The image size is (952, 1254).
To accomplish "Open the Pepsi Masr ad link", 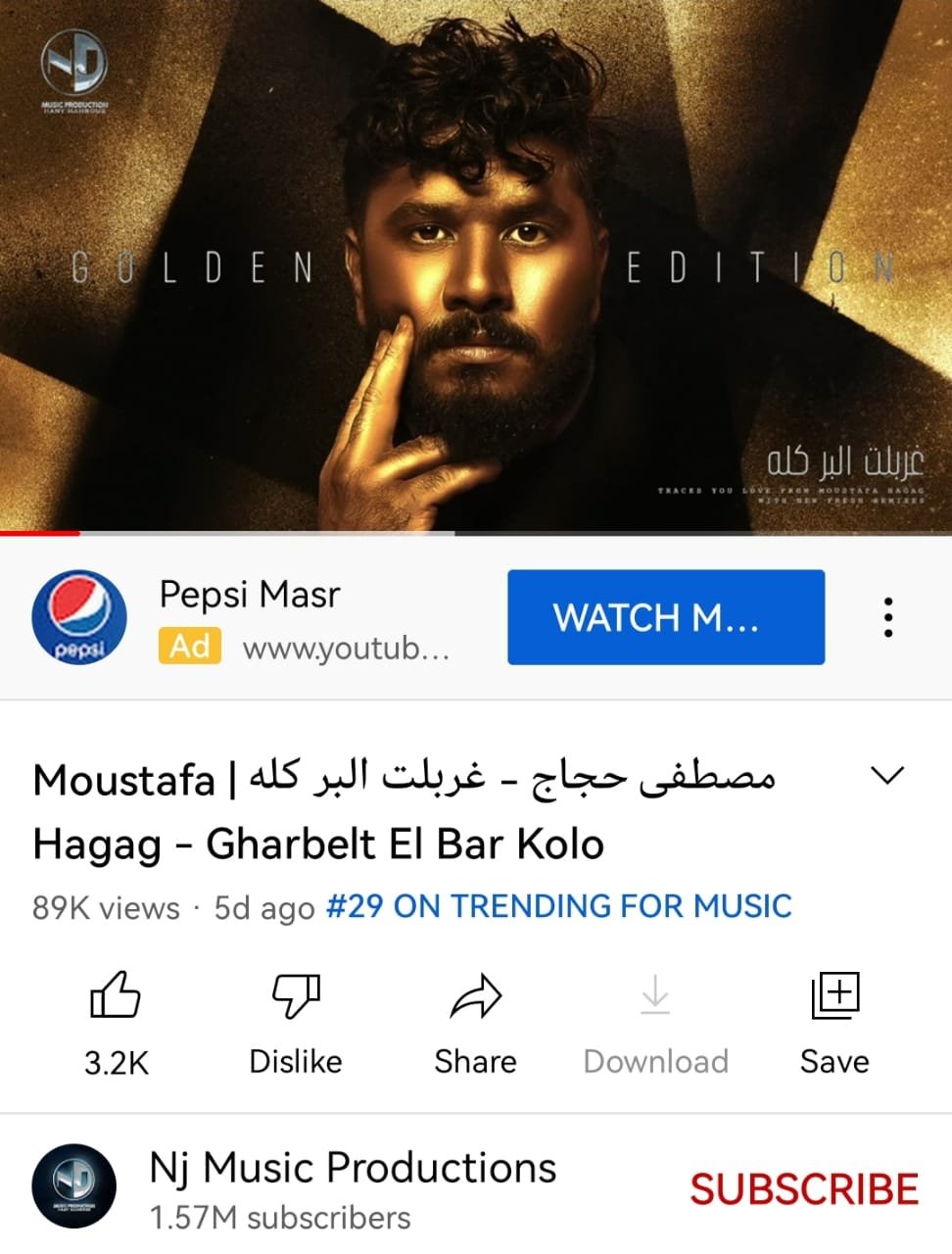I will coord(304,619).
